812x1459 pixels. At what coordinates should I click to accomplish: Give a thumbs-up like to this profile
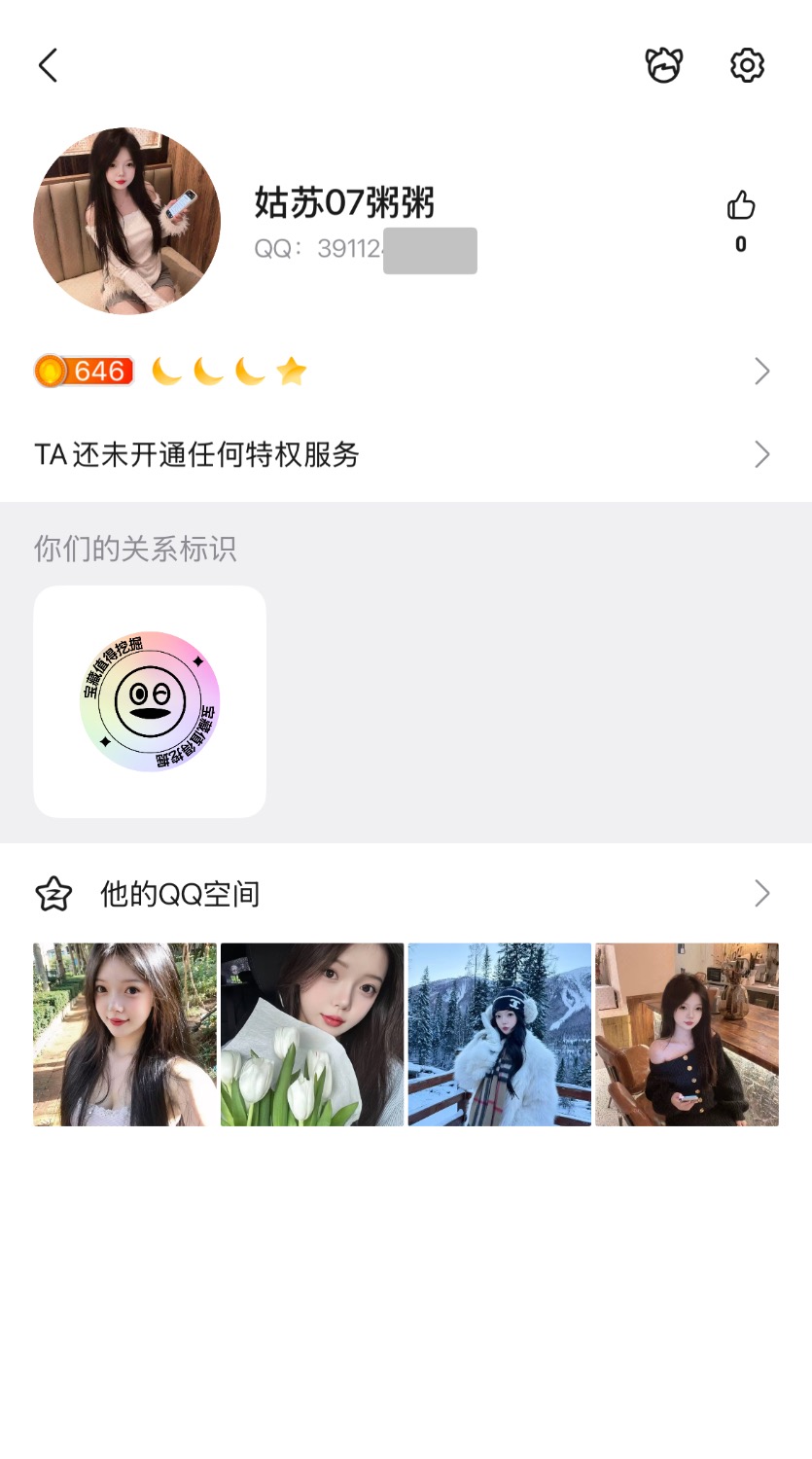[x=741, y=206]
